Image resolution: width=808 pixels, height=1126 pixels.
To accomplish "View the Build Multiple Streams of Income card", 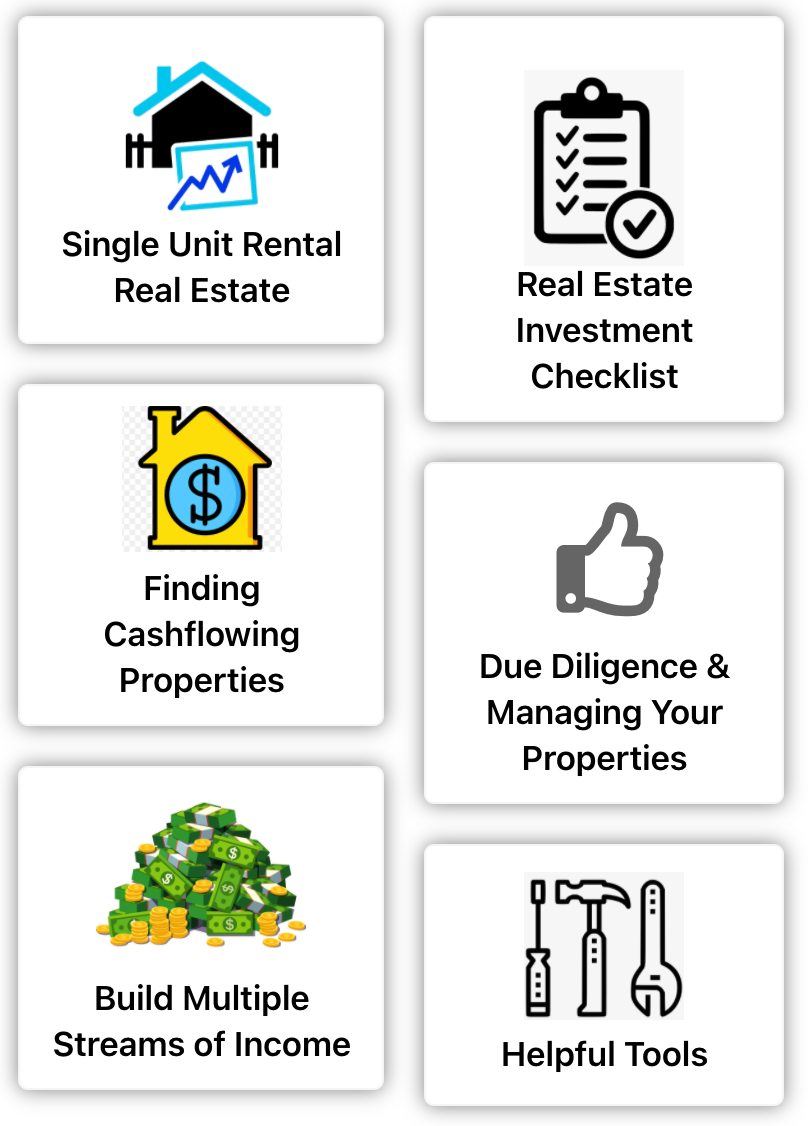I will click(x=201, y=928).
